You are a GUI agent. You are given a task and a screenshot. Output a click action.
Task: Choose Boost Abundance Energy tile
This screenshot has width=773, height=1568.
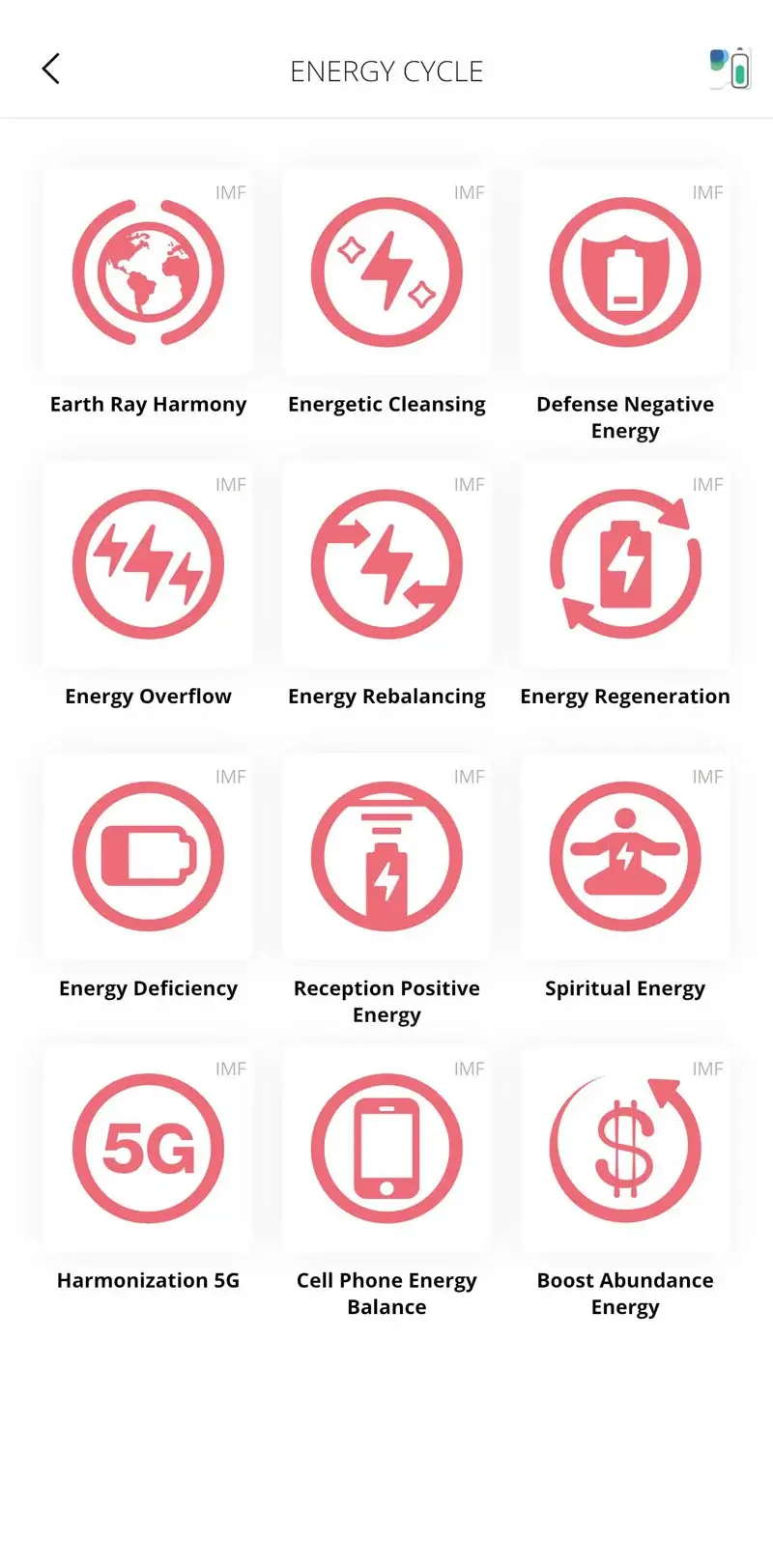point(625,1149)
